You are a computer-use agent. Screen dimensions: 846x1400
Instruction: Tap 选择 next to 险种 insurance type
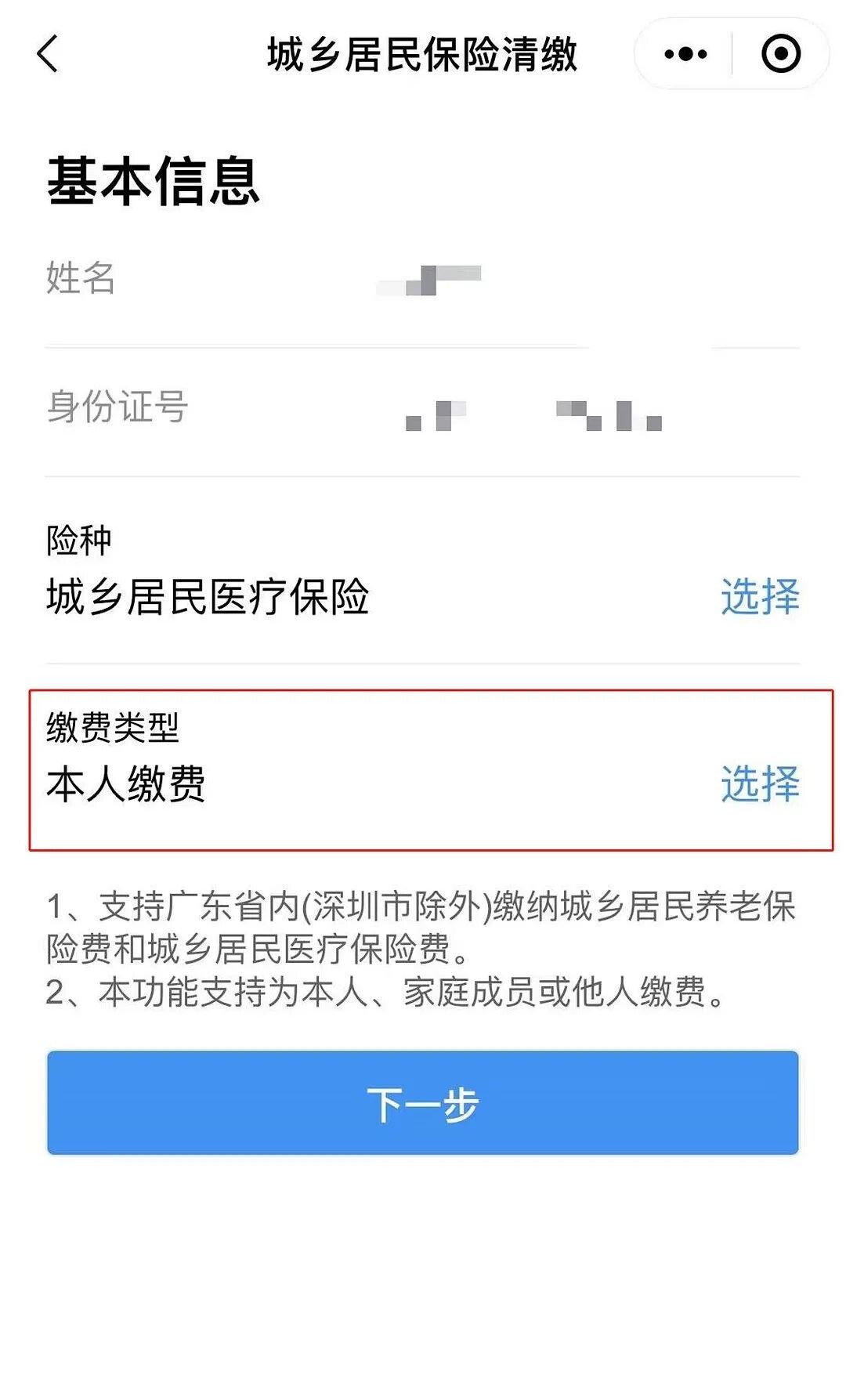click(759, 597)
